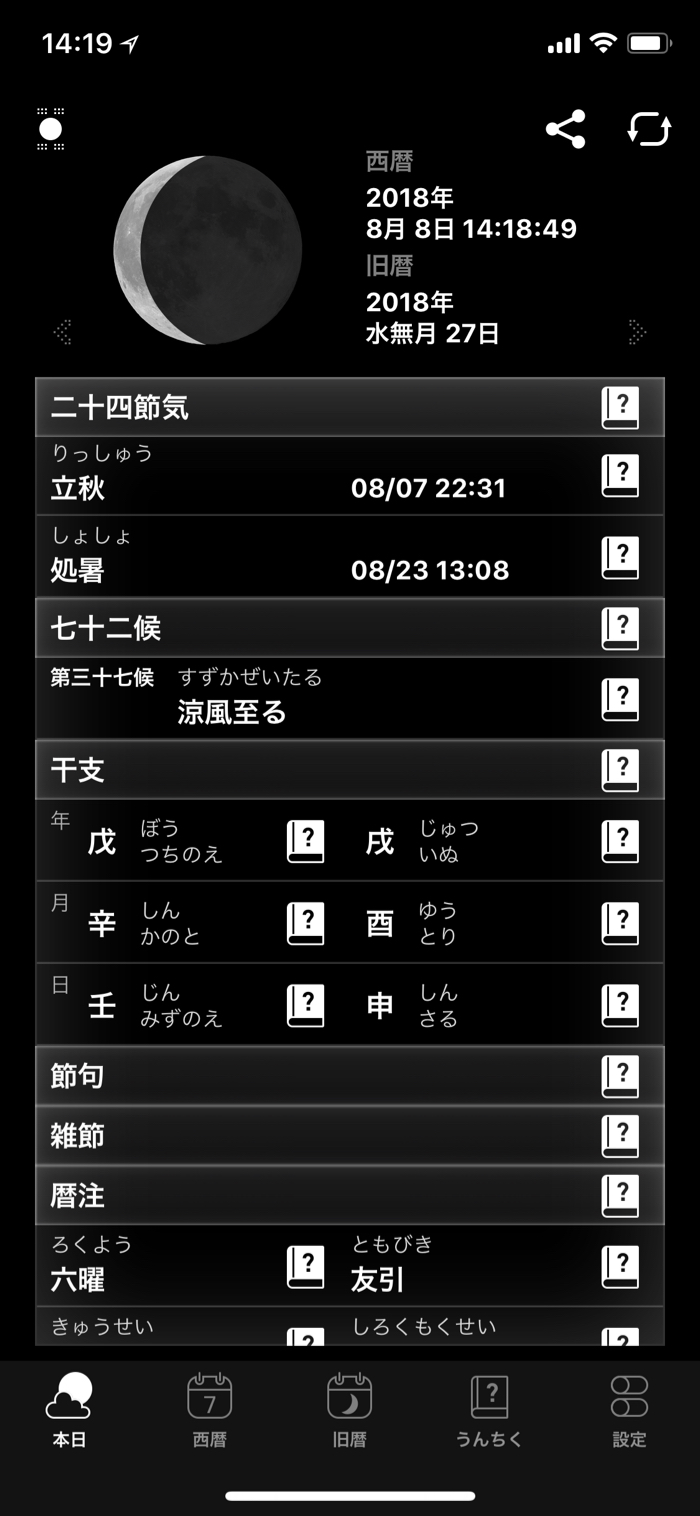Open explanation for year stem 戊
The width and height of the screenshot is (700, 1516).
305,841
